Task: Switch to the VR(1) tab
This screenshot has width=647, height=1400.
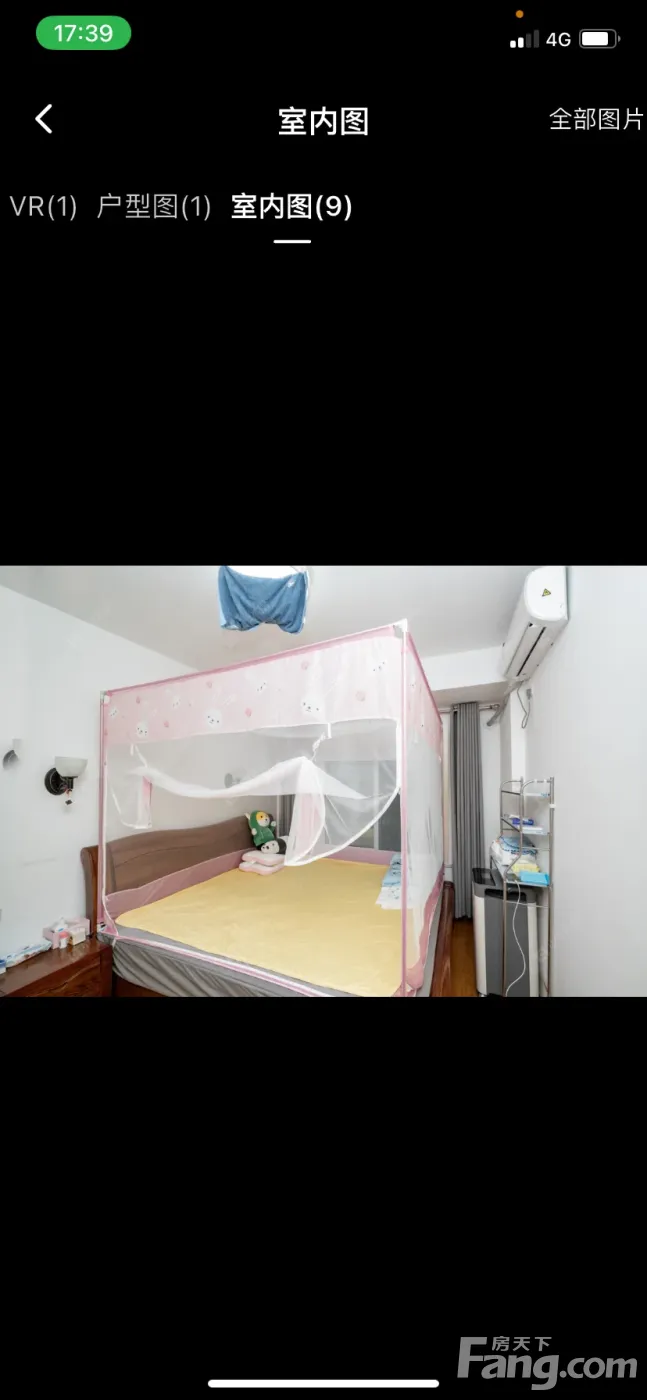Action: 43,207
